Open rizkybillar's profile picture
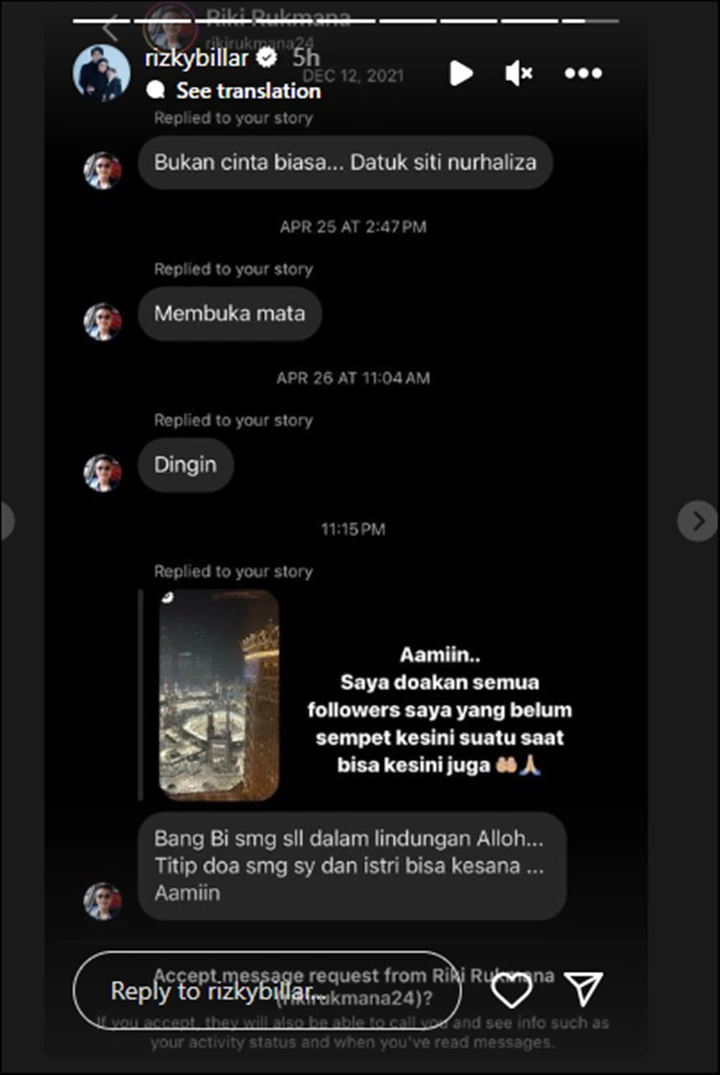The width and height of the screenshot is (720, 1075). pos(102,73)
